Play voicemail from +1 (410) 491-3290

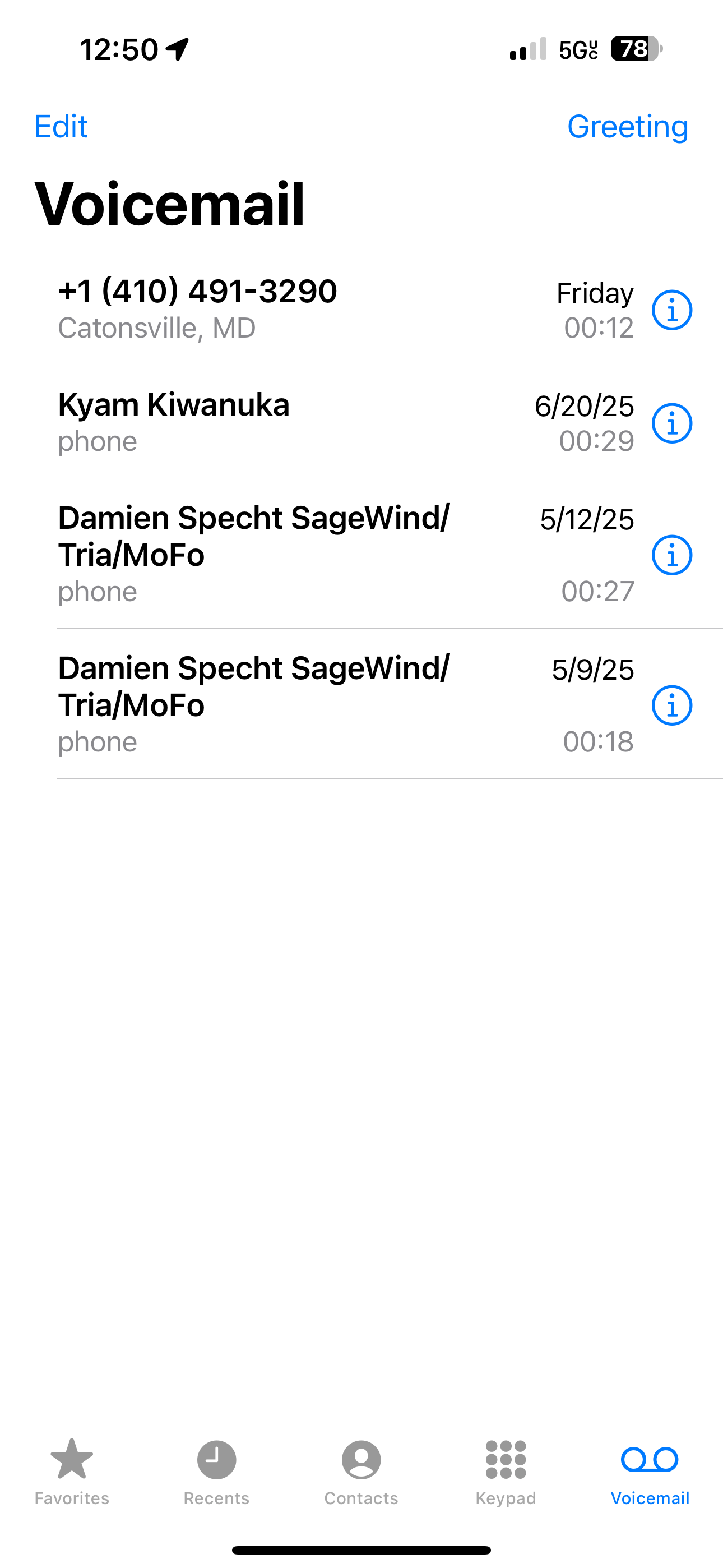tap(346, 309)
